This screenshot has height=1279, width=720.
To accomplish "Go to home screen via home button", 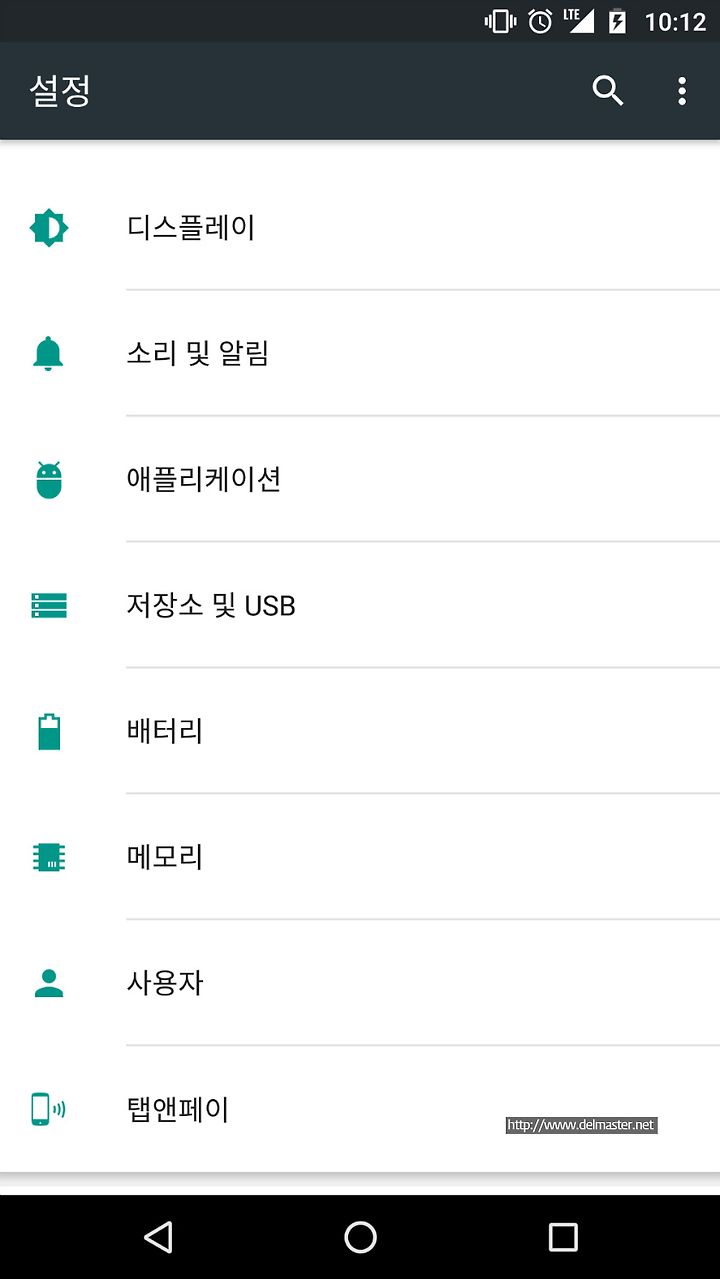I will click(x=360, y=1237).
